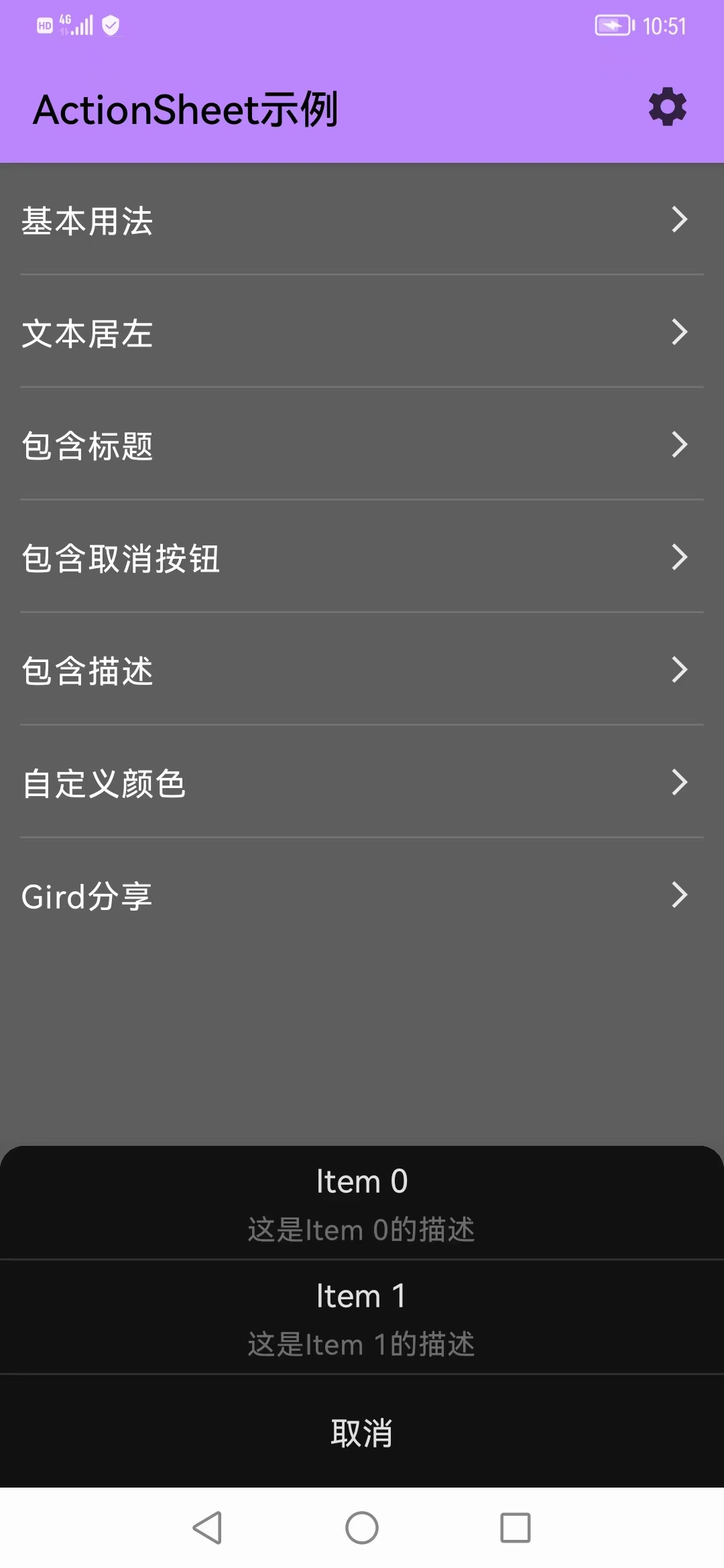Tap the 包含描述 list item

(362, 671)
